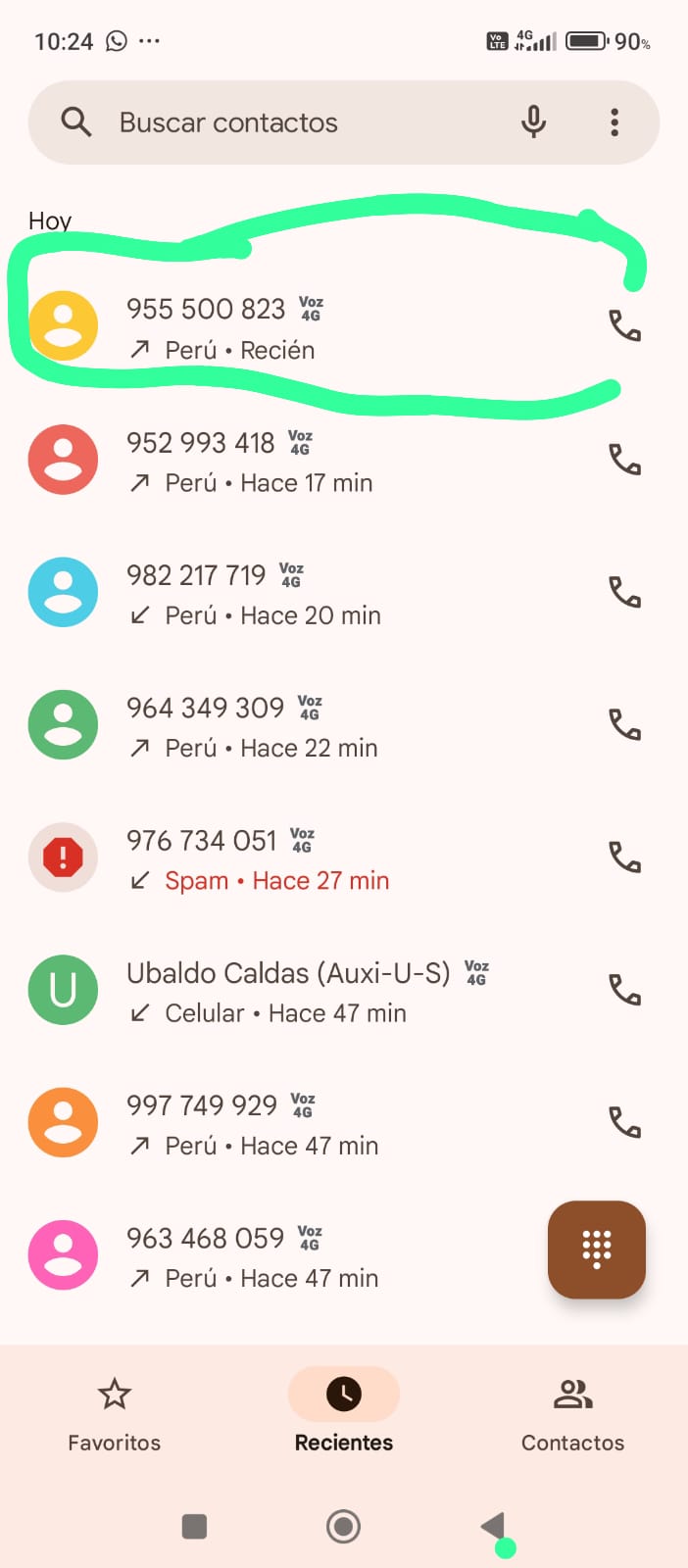Dial 964 349 309 via its phone icon
This screenshot has width=688, height=1568.
(624, 724)
